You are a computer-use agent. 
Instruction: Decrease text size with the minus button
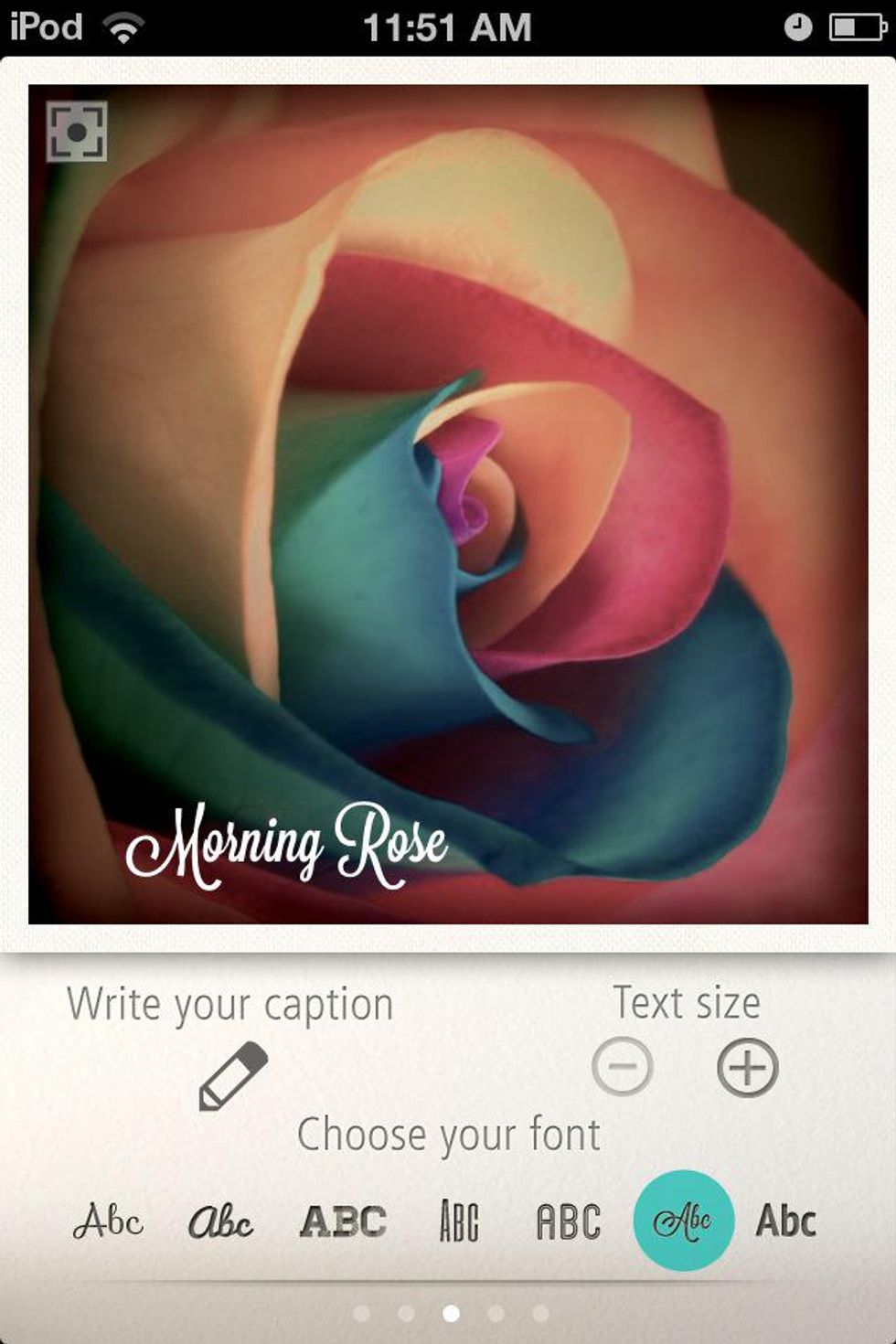pyautogui.click(x=622, y=1067)
